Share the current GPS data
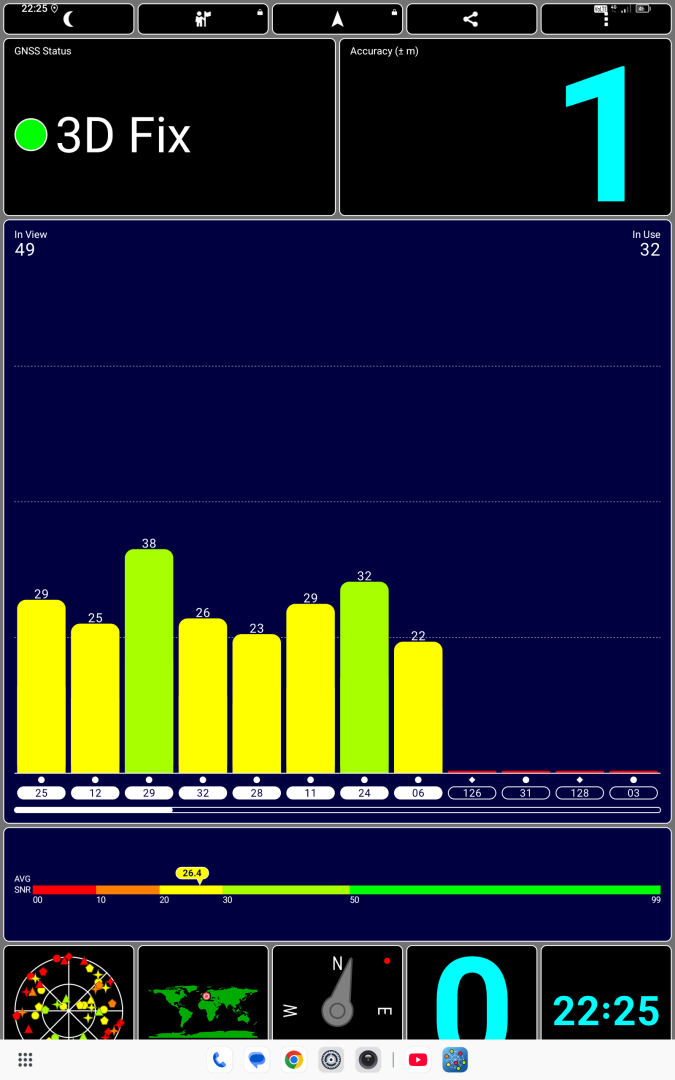675x1080 pixels. (471, 19)
